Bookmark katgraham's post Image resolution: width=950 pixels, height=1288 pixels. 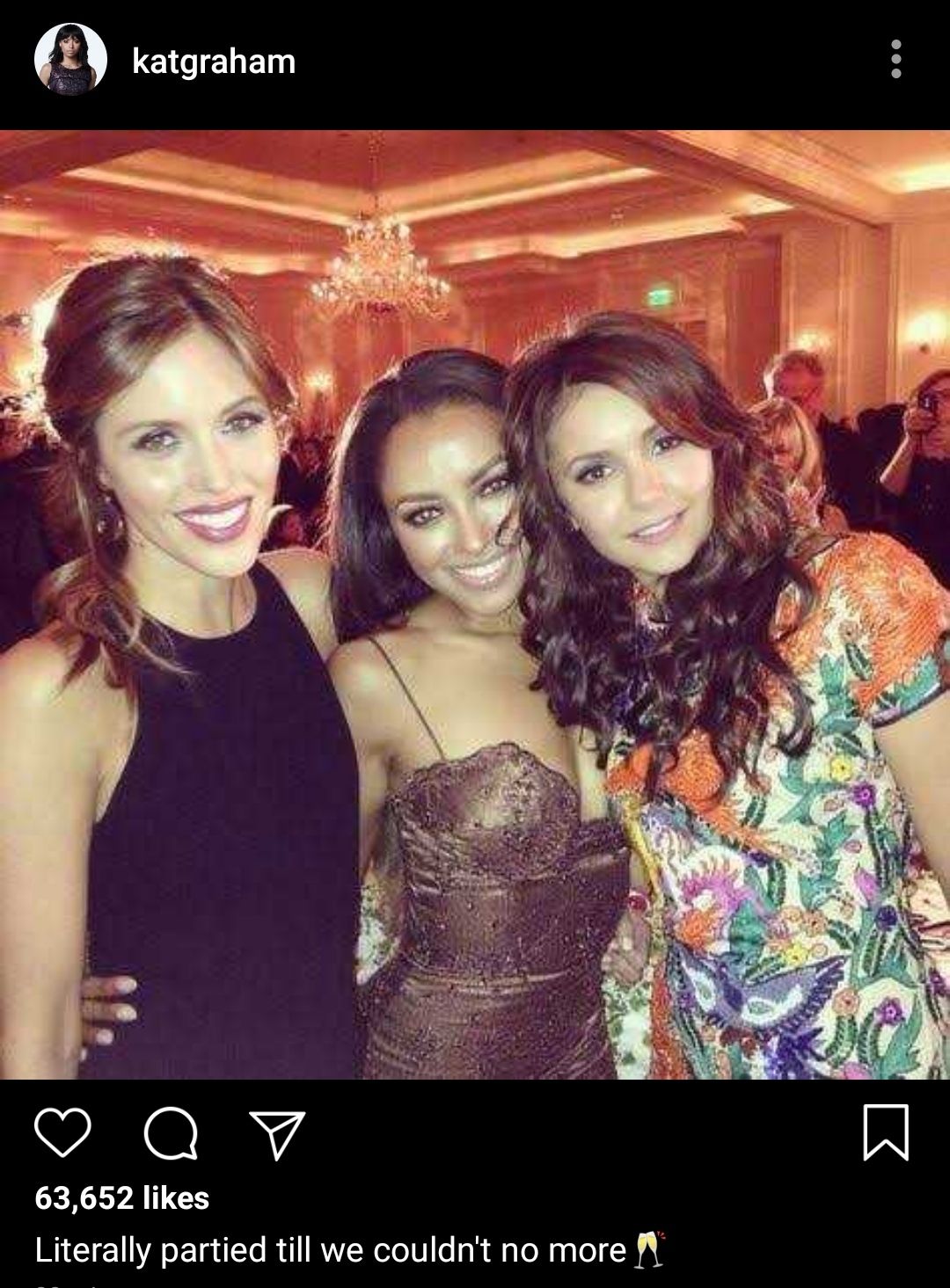[886, 1132]
